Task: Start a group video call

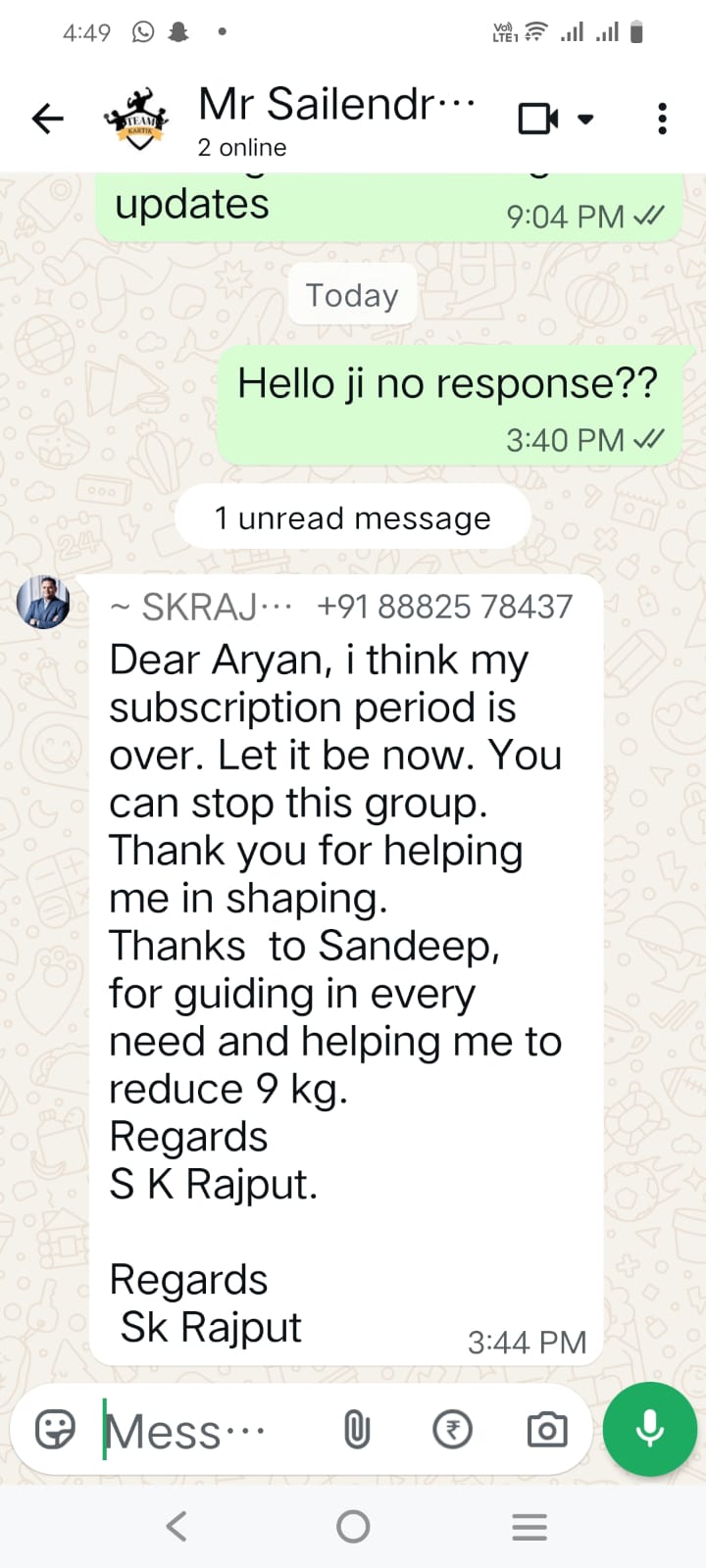Action: [537, 120]
